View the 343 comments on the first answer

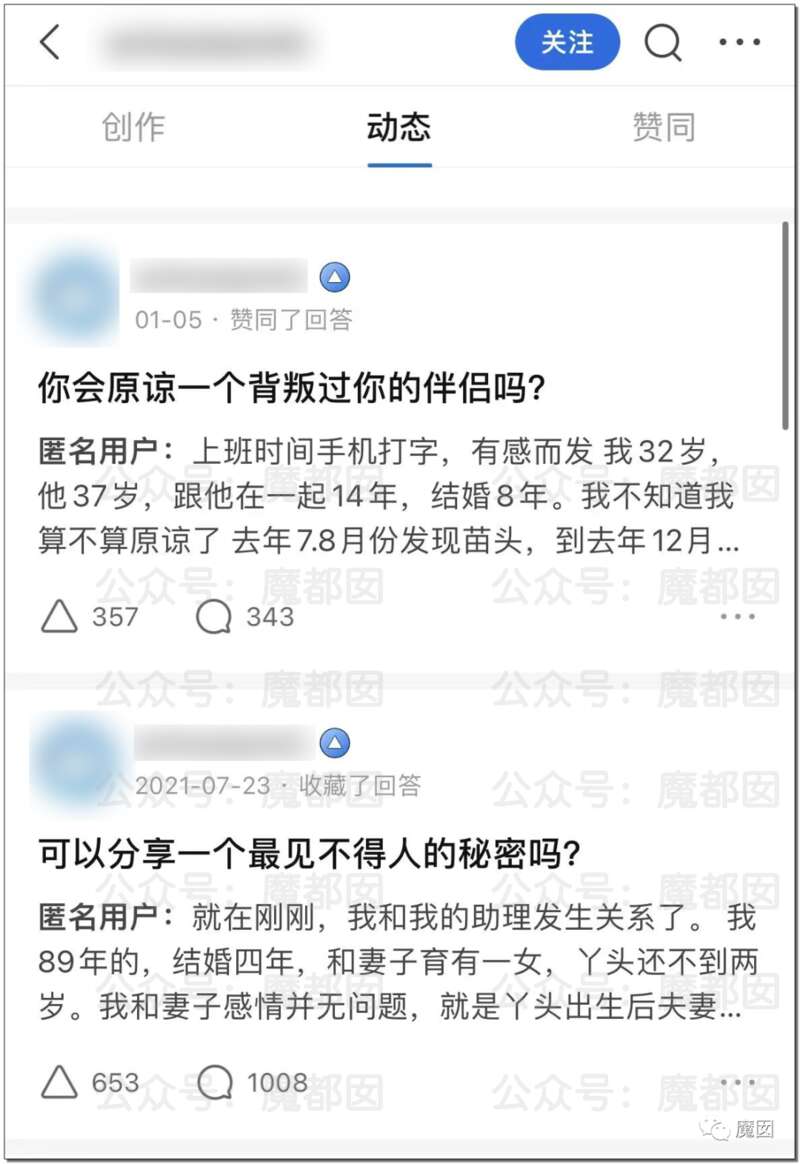214,616
